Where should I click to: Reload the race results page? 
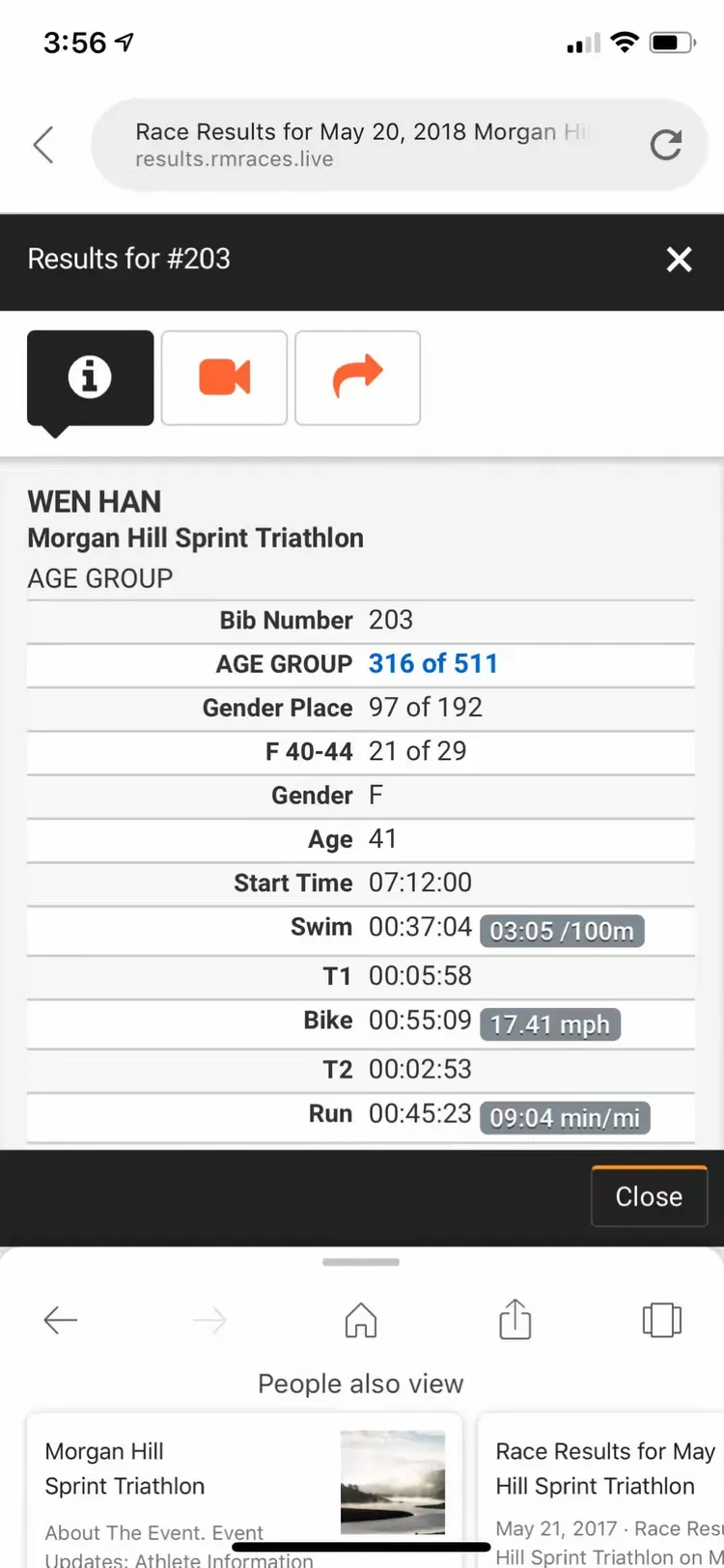pyautogui.click(x=665, y=145)
